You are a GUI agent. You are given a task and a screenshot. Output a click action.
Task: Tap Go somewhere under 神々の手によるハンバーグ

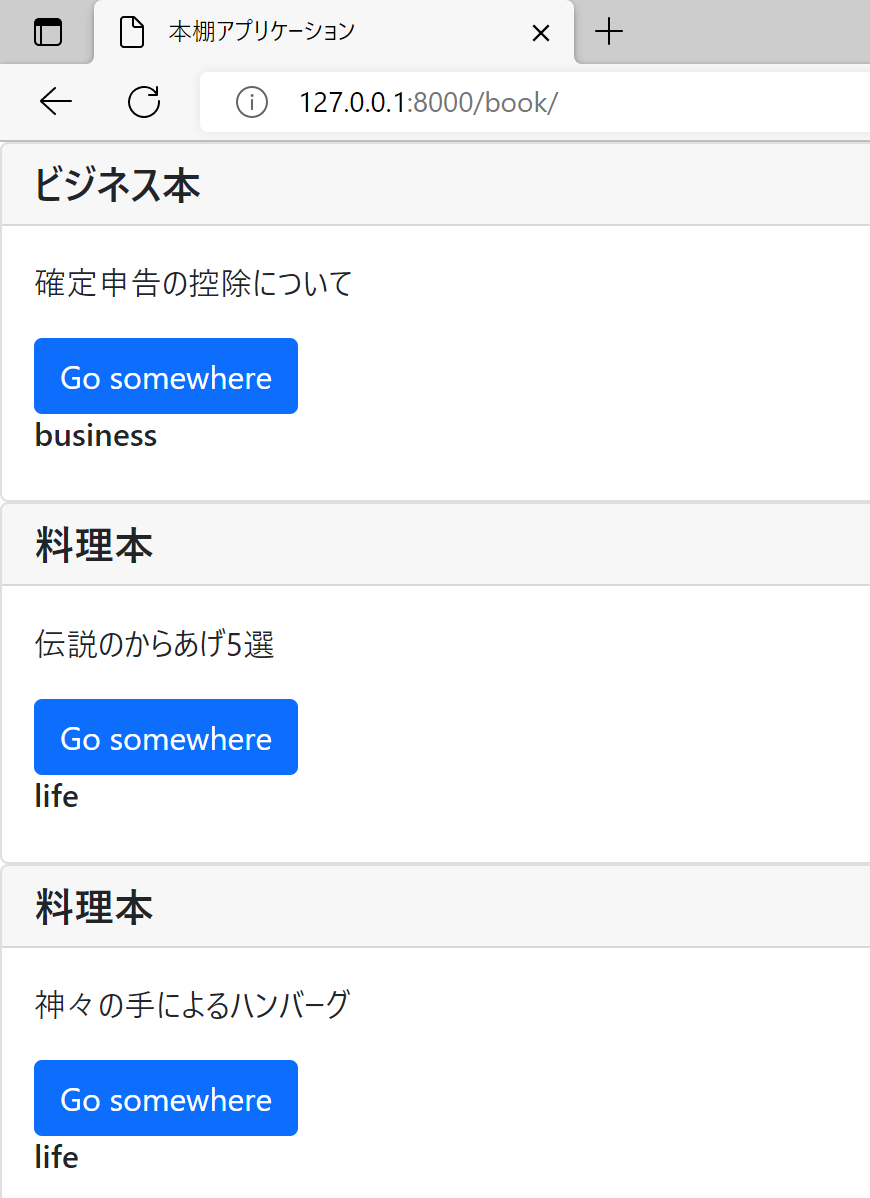166,1098
